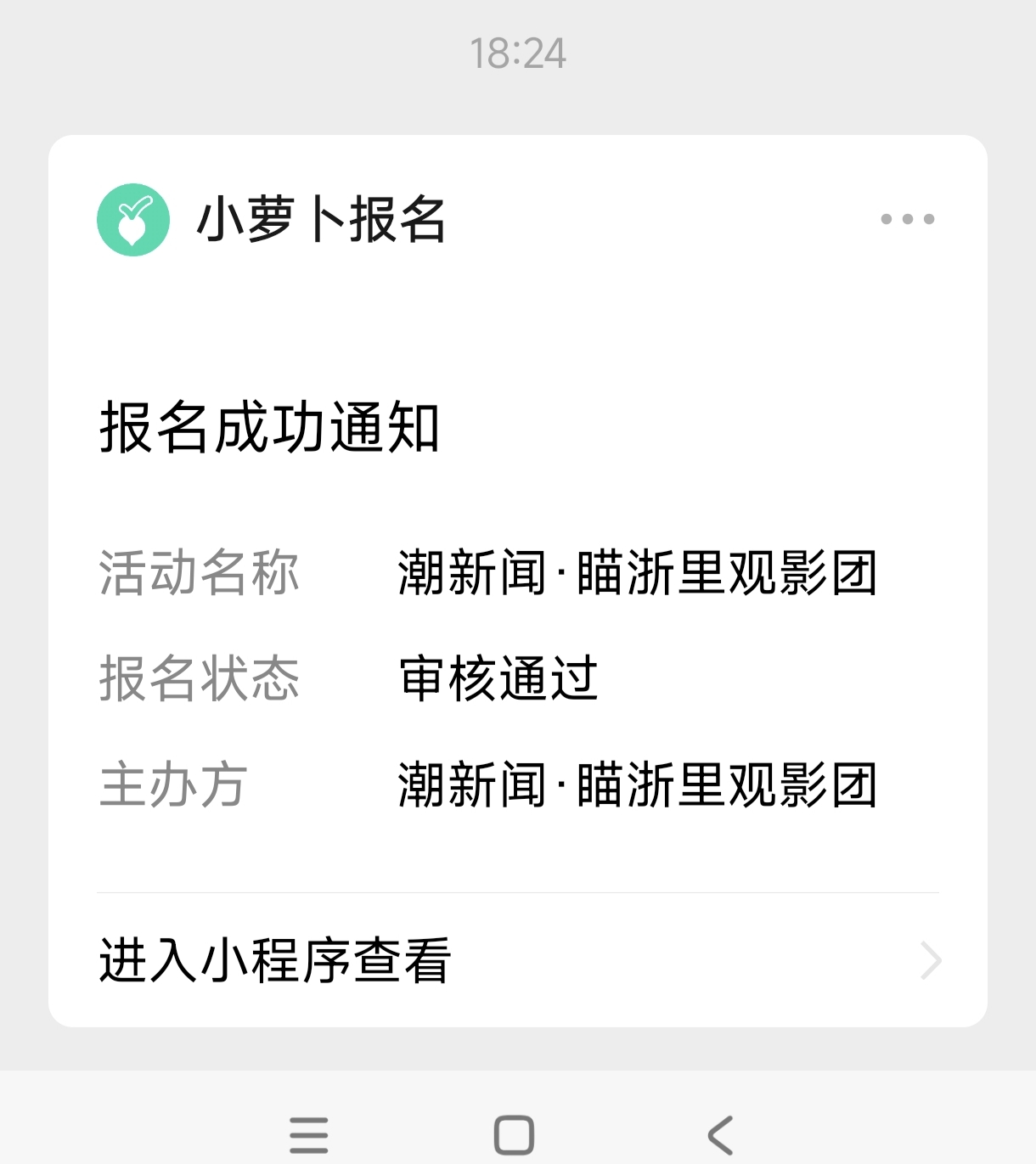Viewport: 1036px width, 1164px height.
Task: Open the three-dot menu on 小萝卜报名 card
Action: pyautogui.click(x=907, y=219)
